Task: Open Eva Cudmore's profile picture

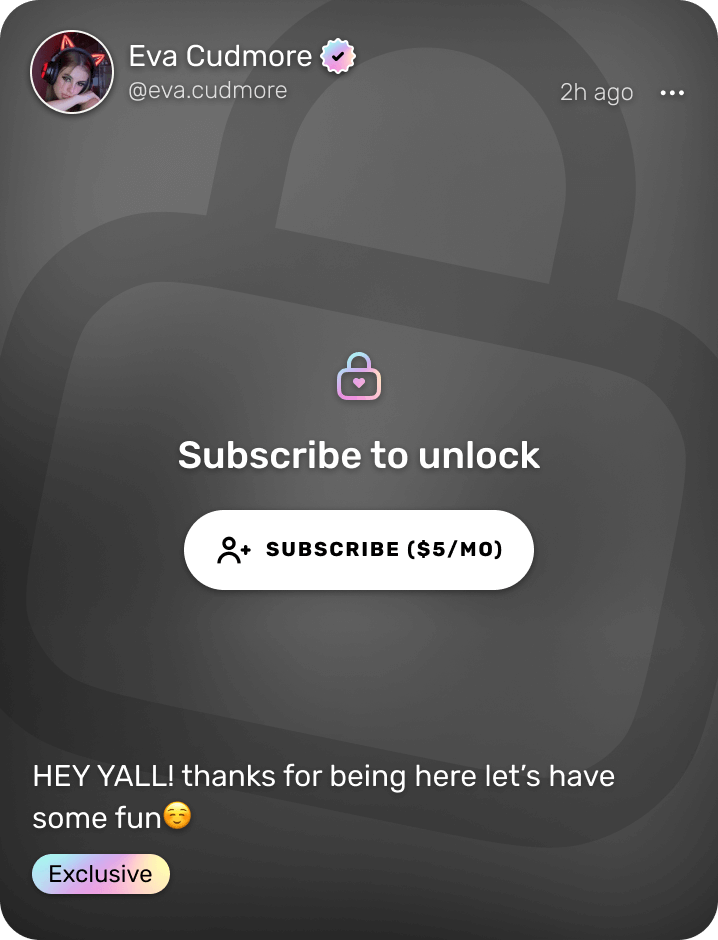Action: [72, 72]
